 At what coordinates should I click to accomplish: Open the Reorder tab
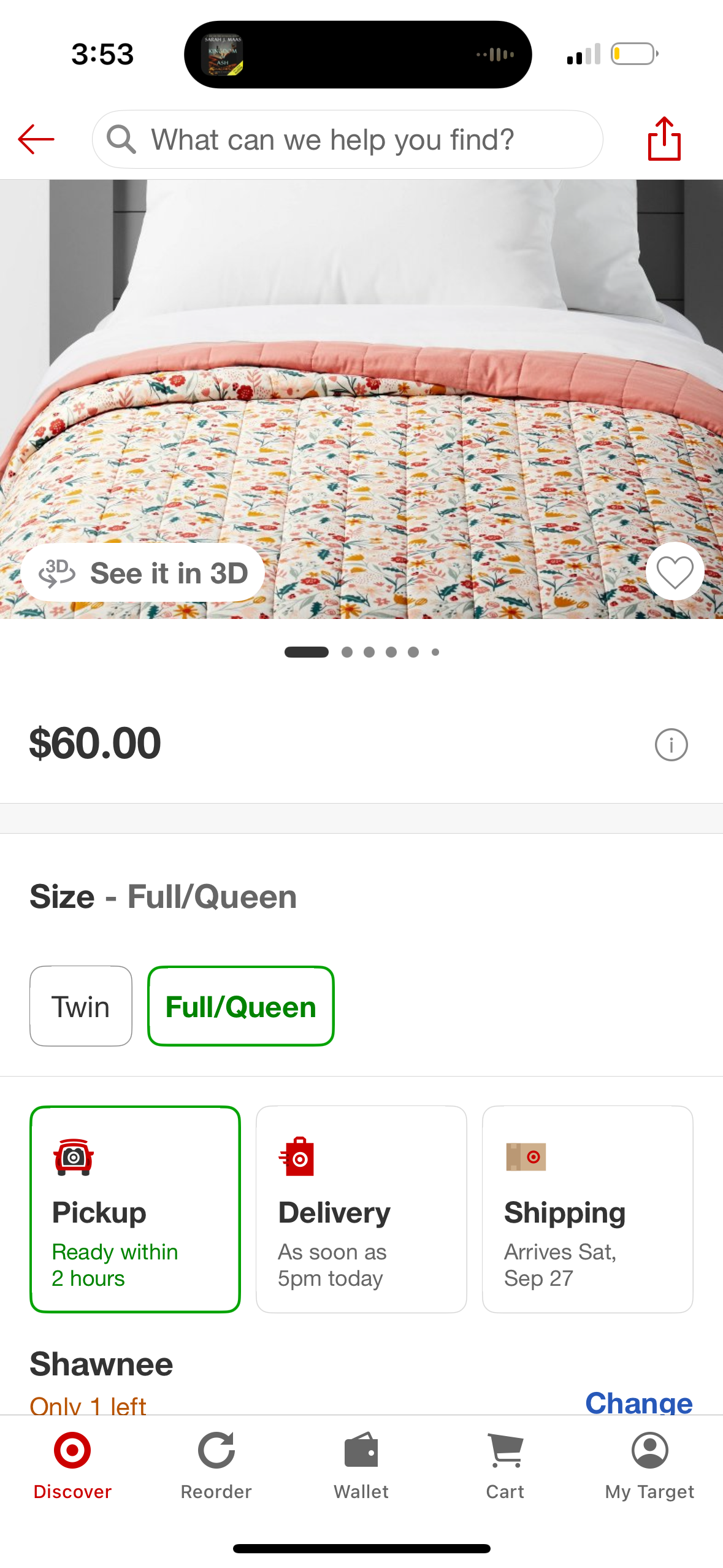(216, 1465)
